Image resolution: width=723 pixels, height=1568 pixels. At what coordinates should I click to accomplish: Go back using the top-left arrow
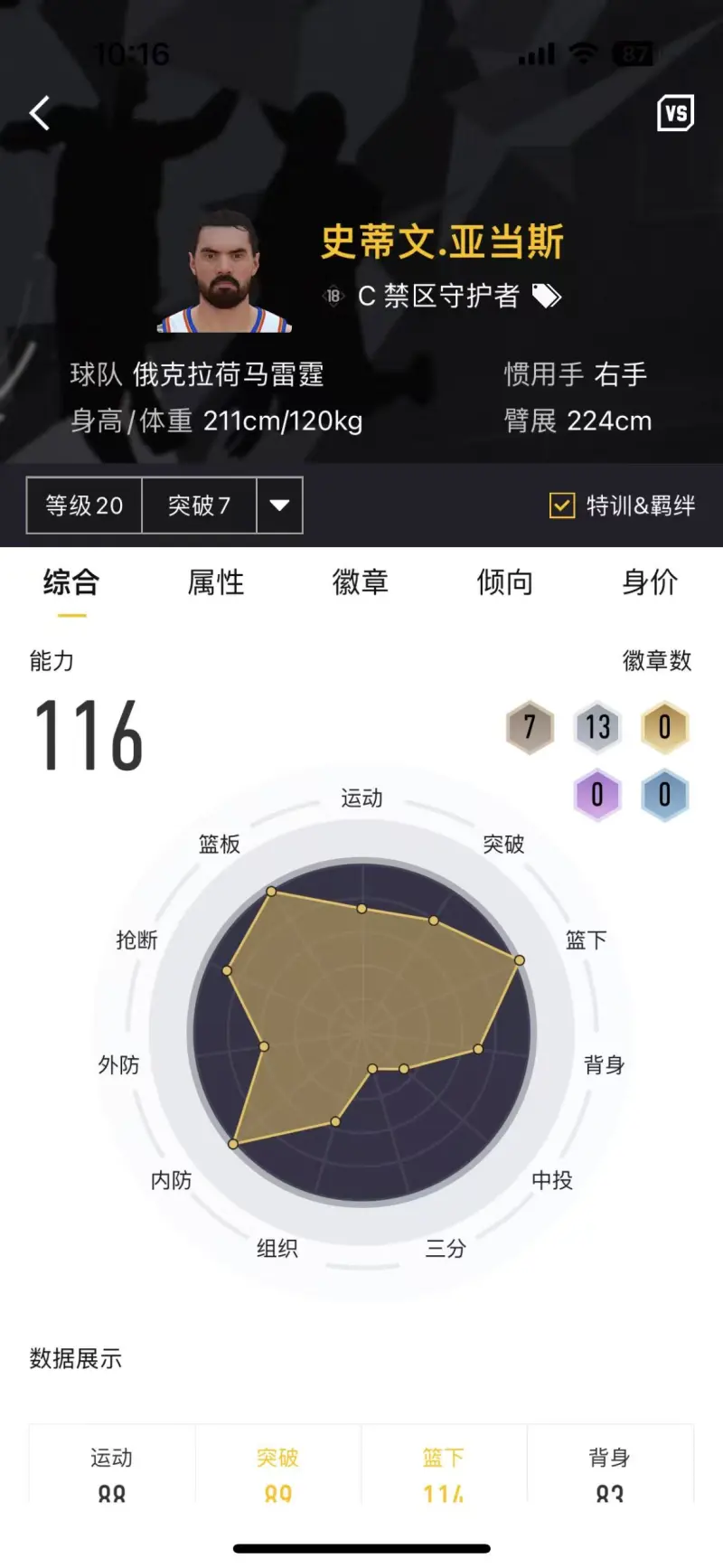pos(40,114)
